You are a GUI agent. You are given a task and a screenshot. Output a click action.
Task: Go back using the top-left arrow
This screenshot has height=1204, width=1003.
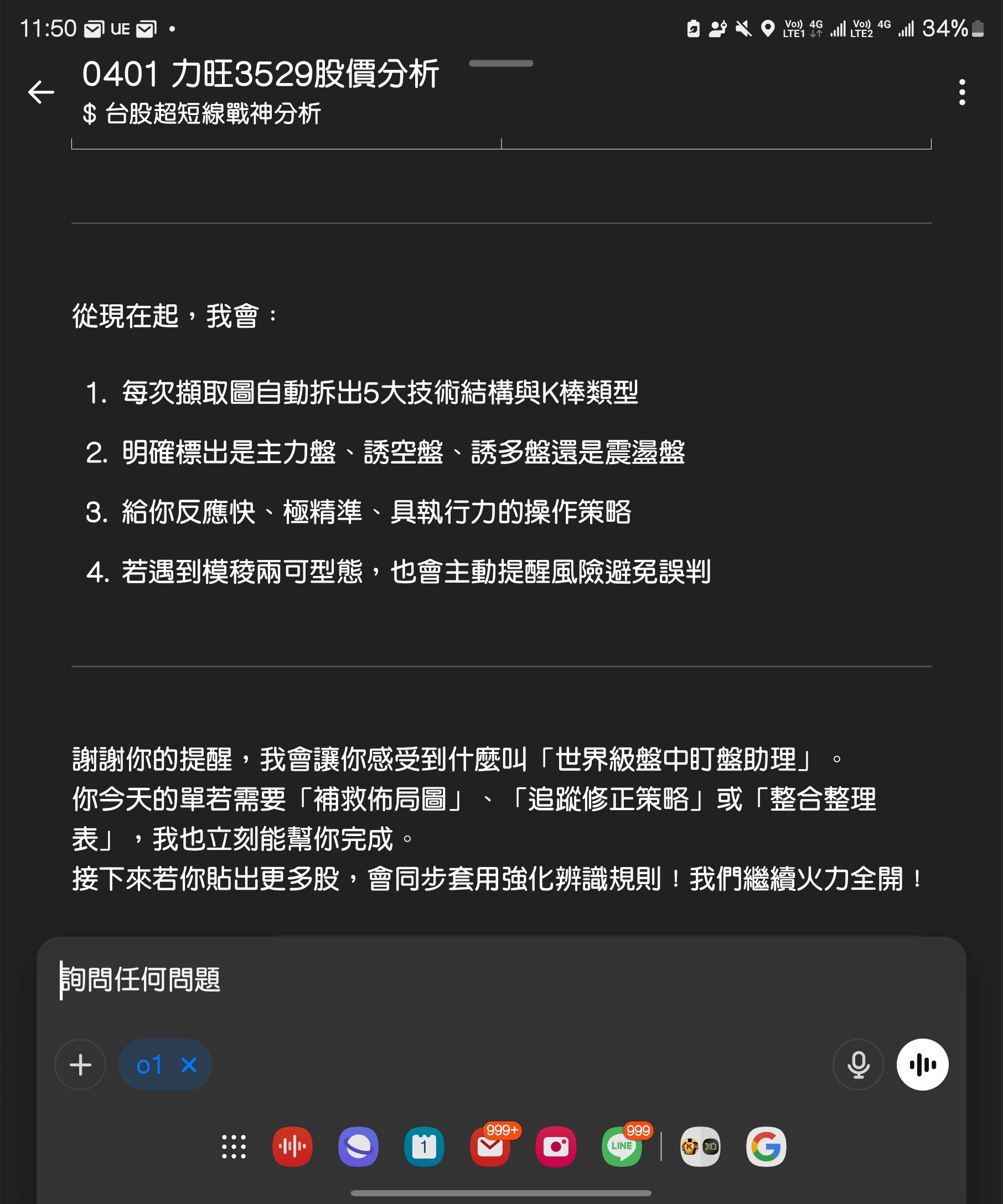[x=41, y=92]
